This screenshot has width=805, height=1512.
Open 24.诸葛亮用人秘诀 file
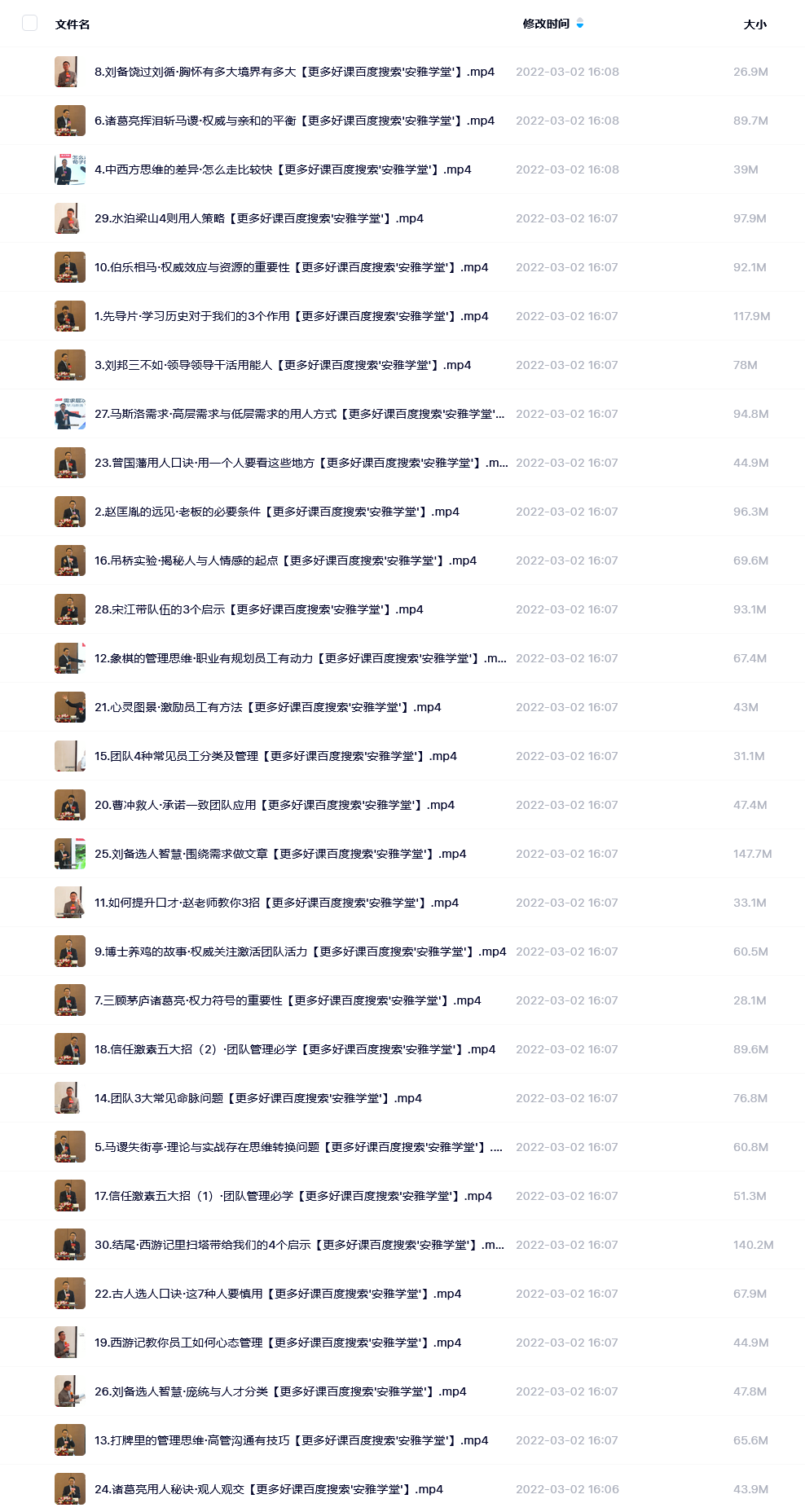pyautogui.click(x=269, y=1489)
